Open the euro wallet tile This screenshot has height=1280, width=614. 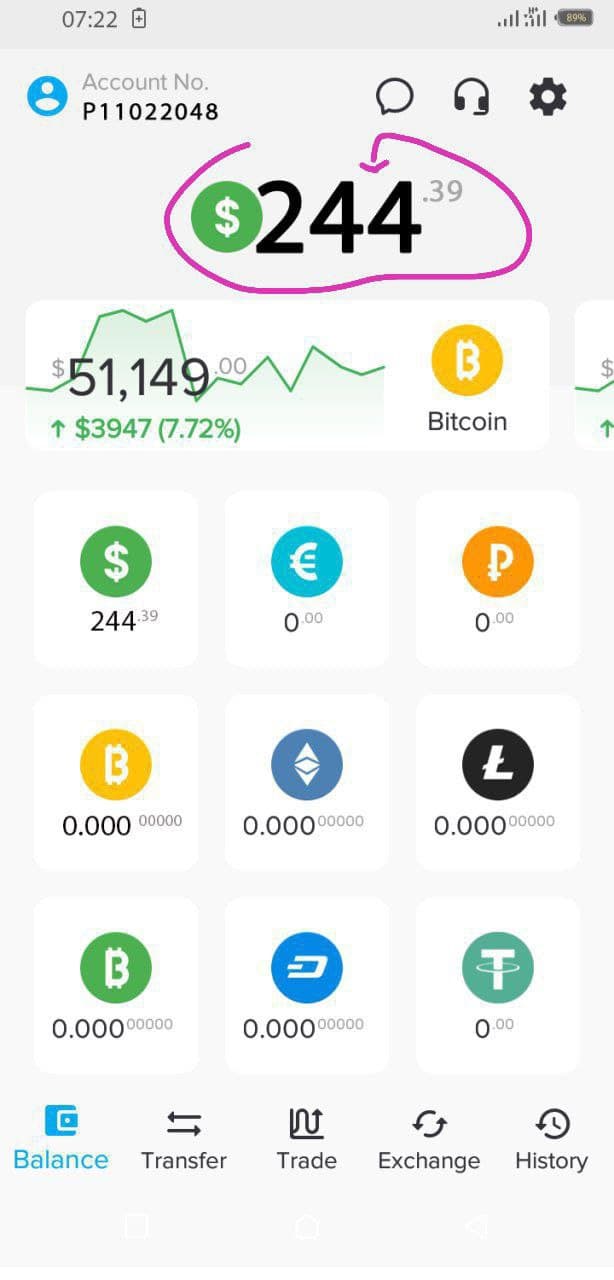(306, 578)
